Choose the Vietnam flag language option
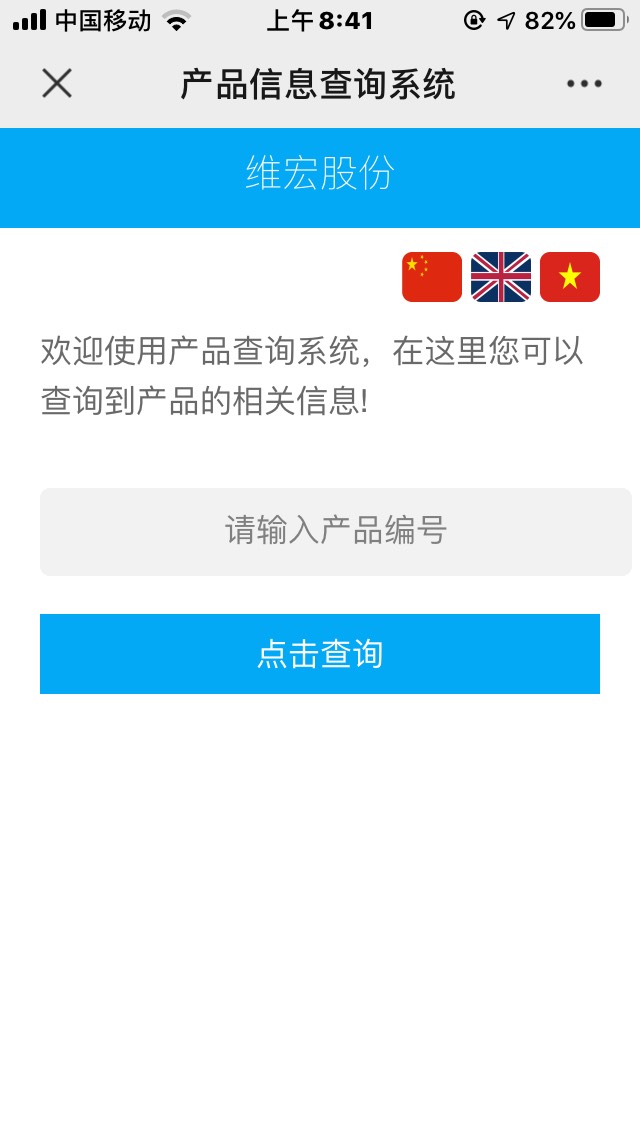 pyautogui.click(x=570, y=277)
